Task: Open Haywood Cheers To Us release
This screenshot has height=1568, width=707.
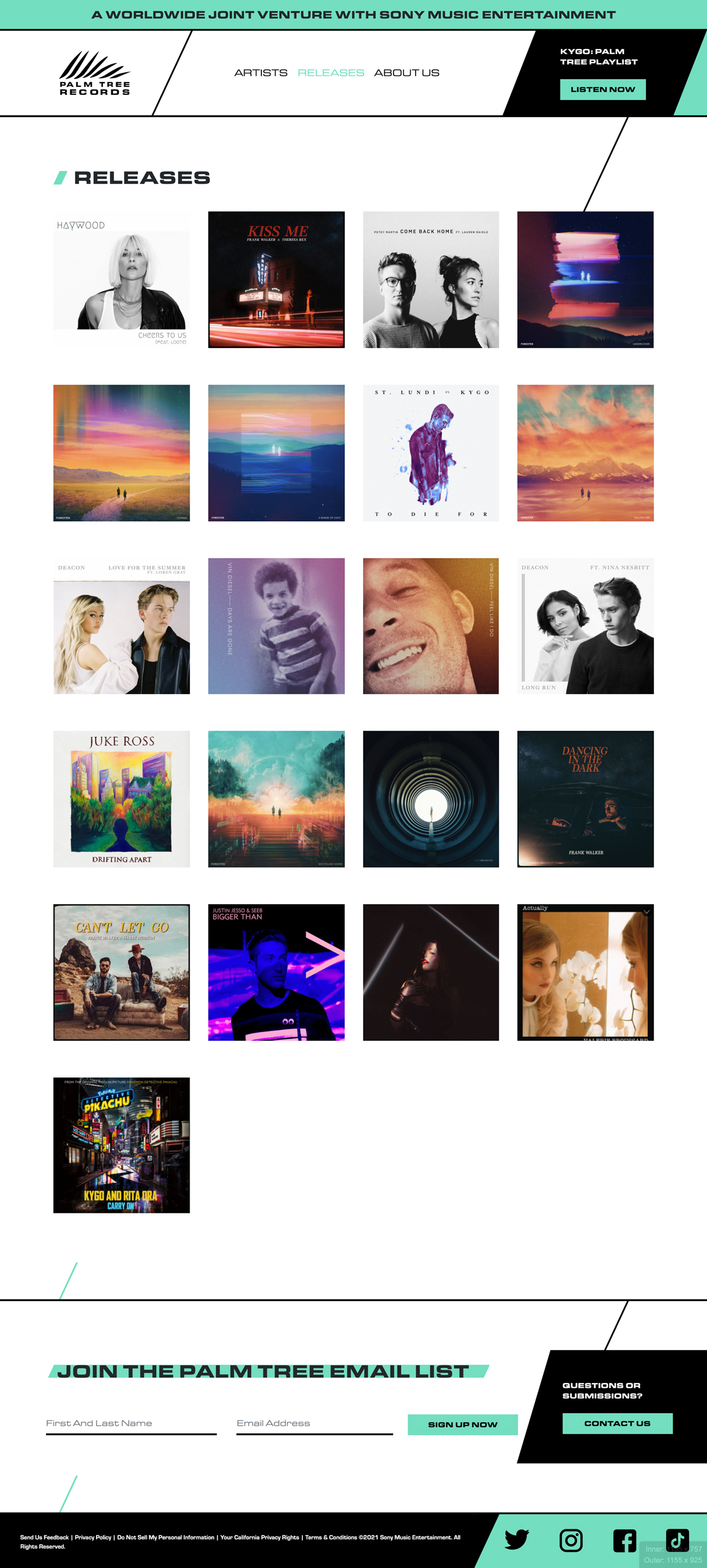Action: point(121,280)
